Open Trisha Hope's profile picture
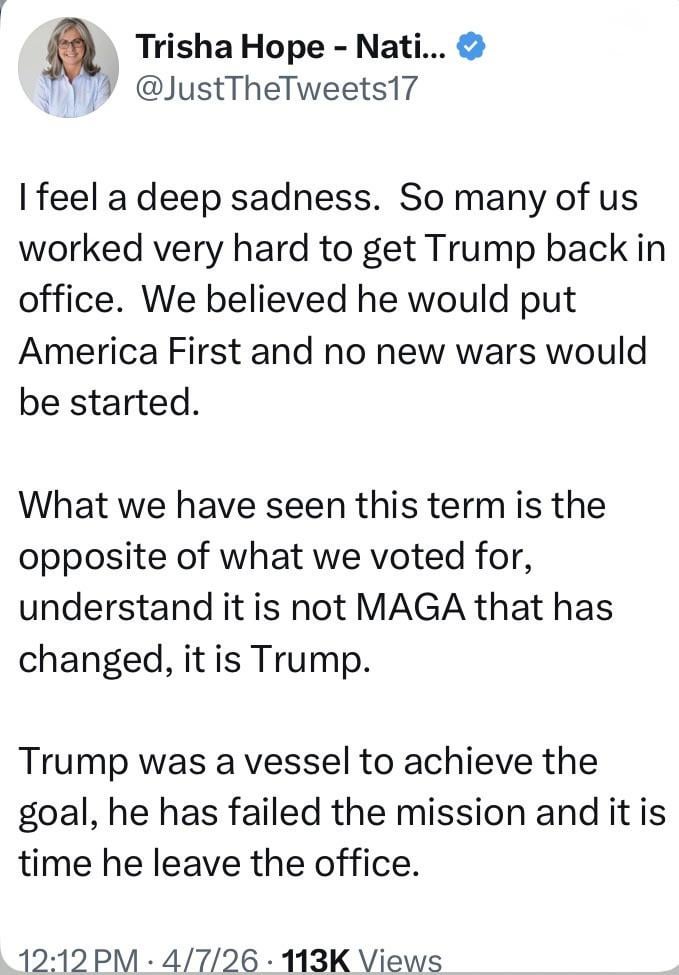The image size is (679, 975). tap(68, 68)
